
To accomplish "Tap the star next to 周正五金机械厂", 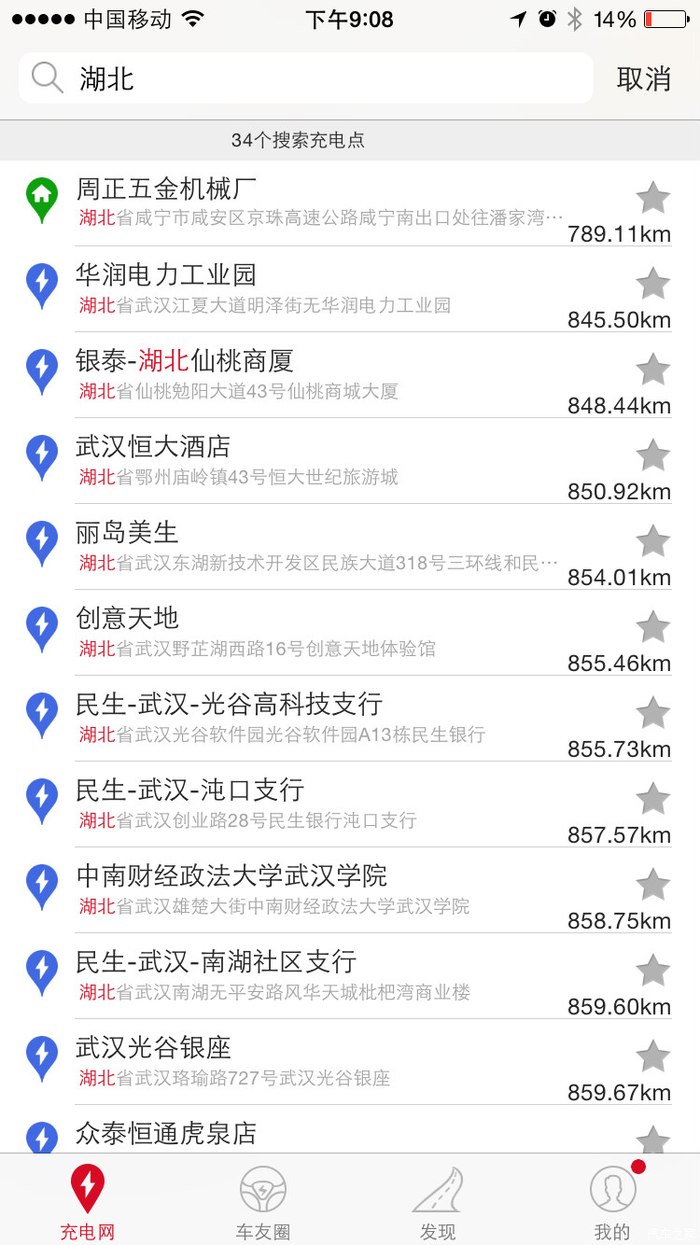I will click(x=653, y=198).
